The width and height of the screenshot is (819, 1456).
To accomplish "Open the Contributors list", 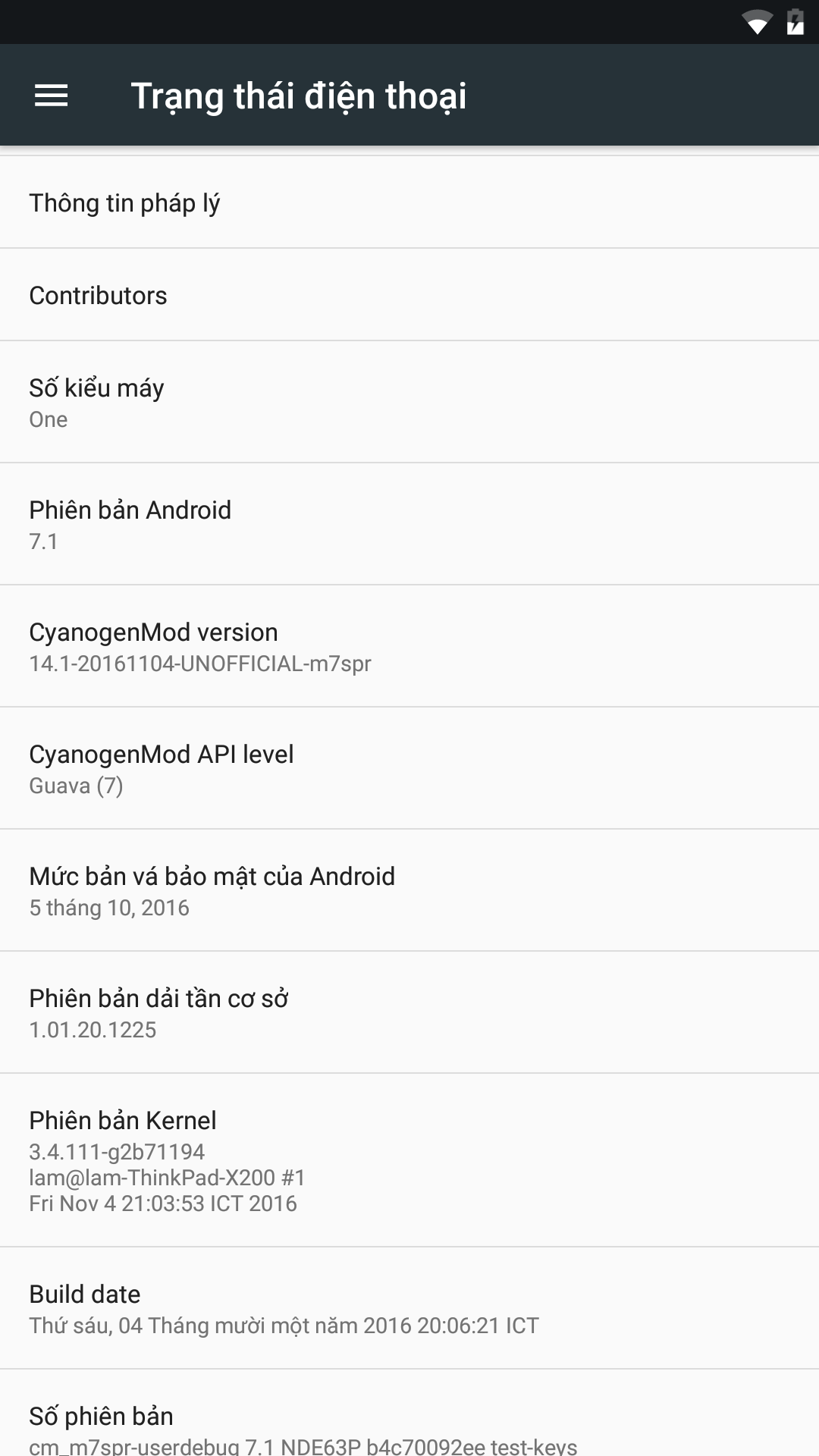I will point(409,294).
